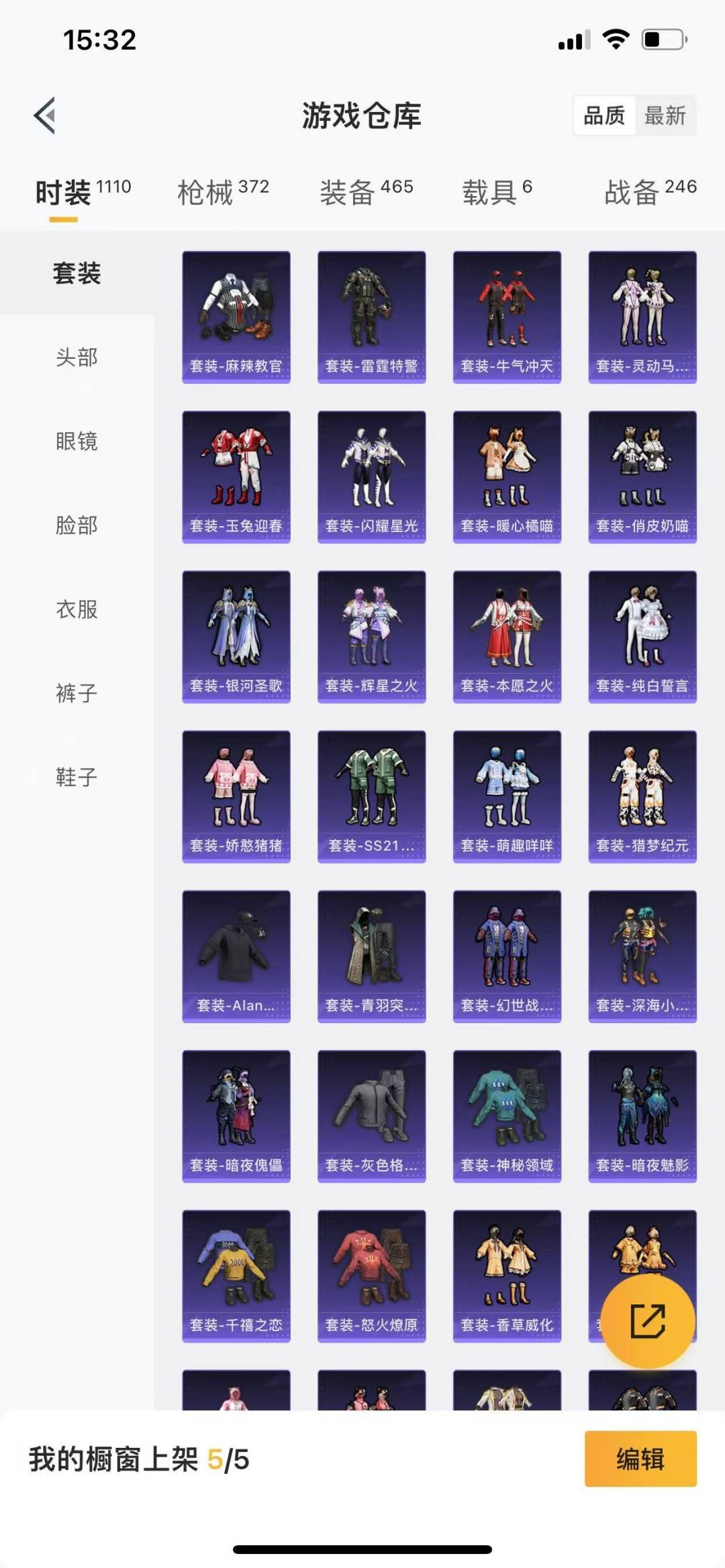Select the 衣服 category
The image size is (725, 1568).
pyautogui.click(x=77, y=609)
